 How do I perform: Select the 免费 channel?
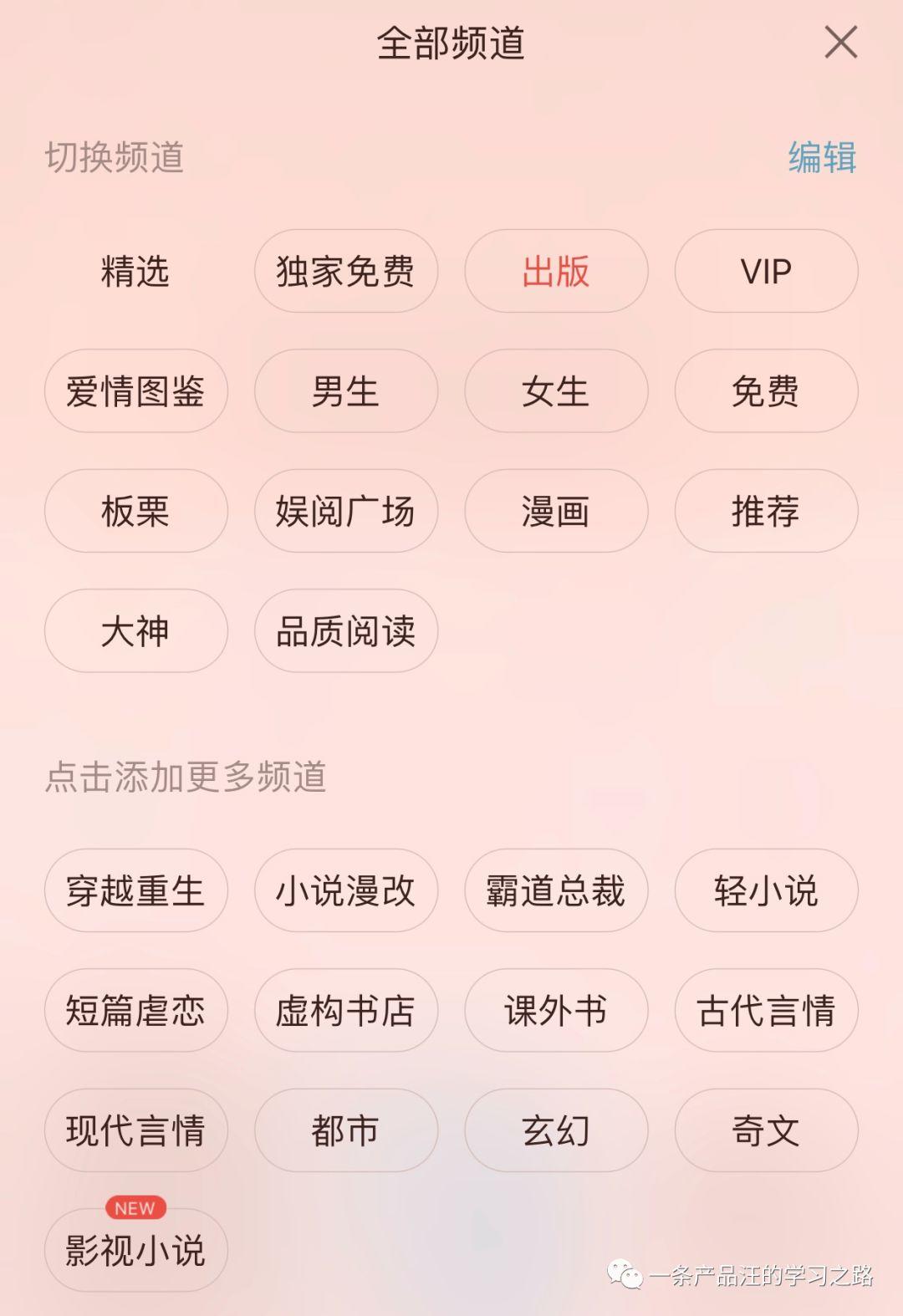[x=766, y=391]
